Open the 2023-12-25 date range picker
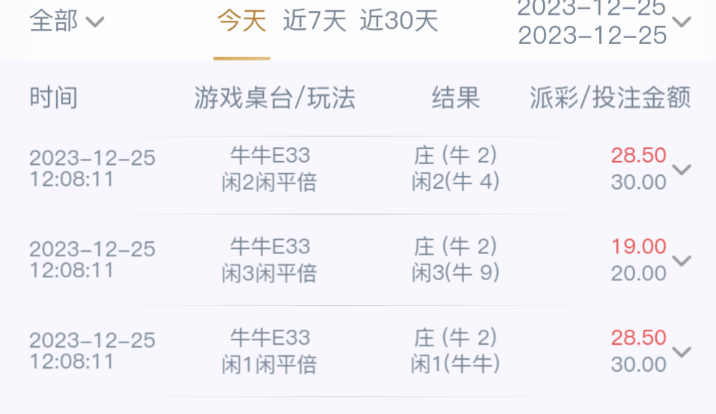 pyautogui.click(x=602, y=23)
